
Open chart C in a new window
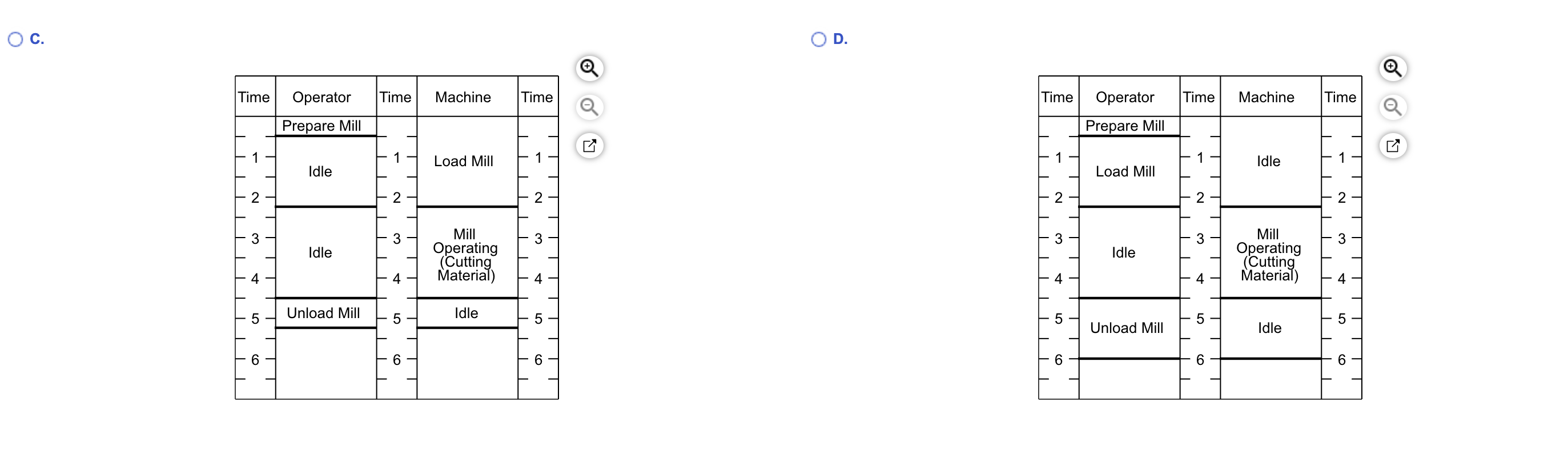tap(589, 146)
